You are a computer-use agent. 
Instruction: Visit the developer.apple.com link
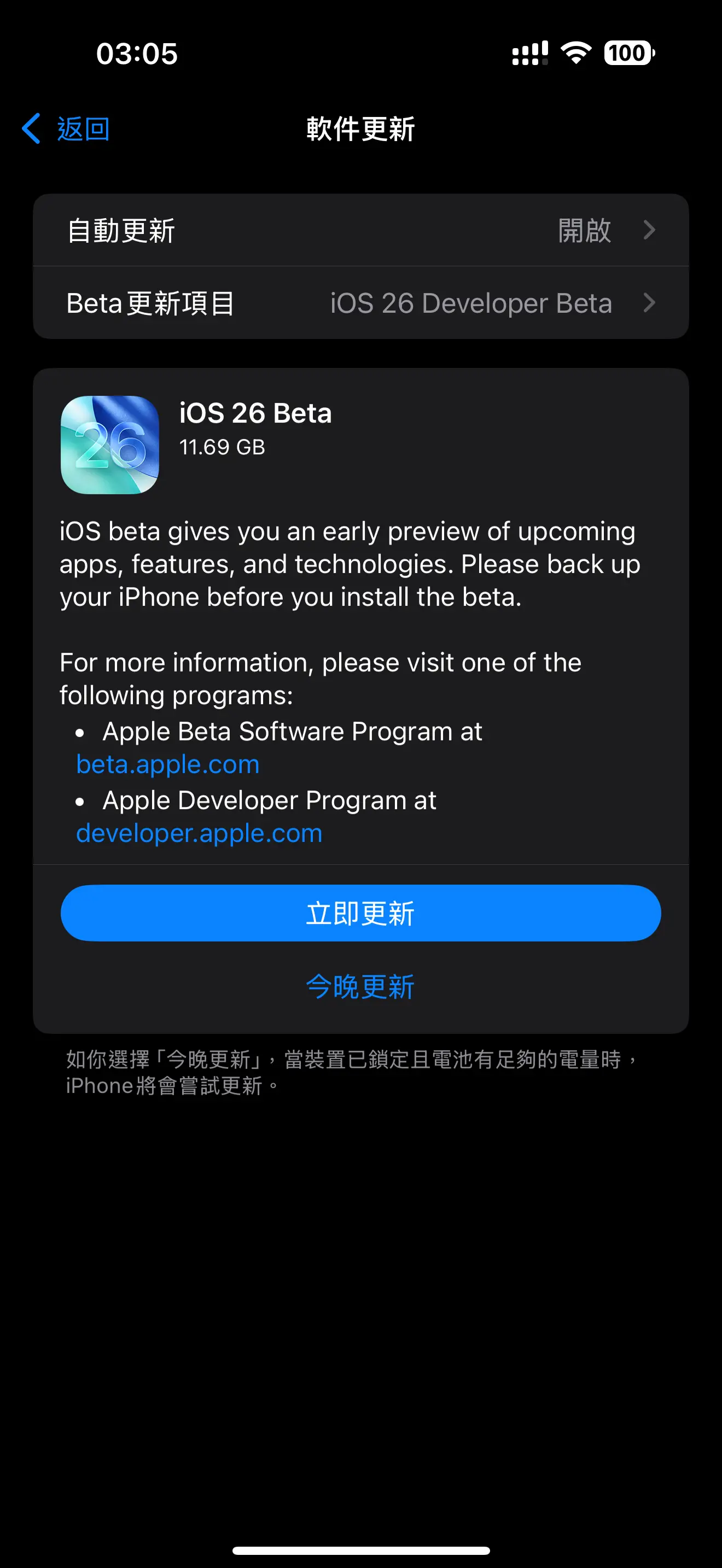click(199, 833)
